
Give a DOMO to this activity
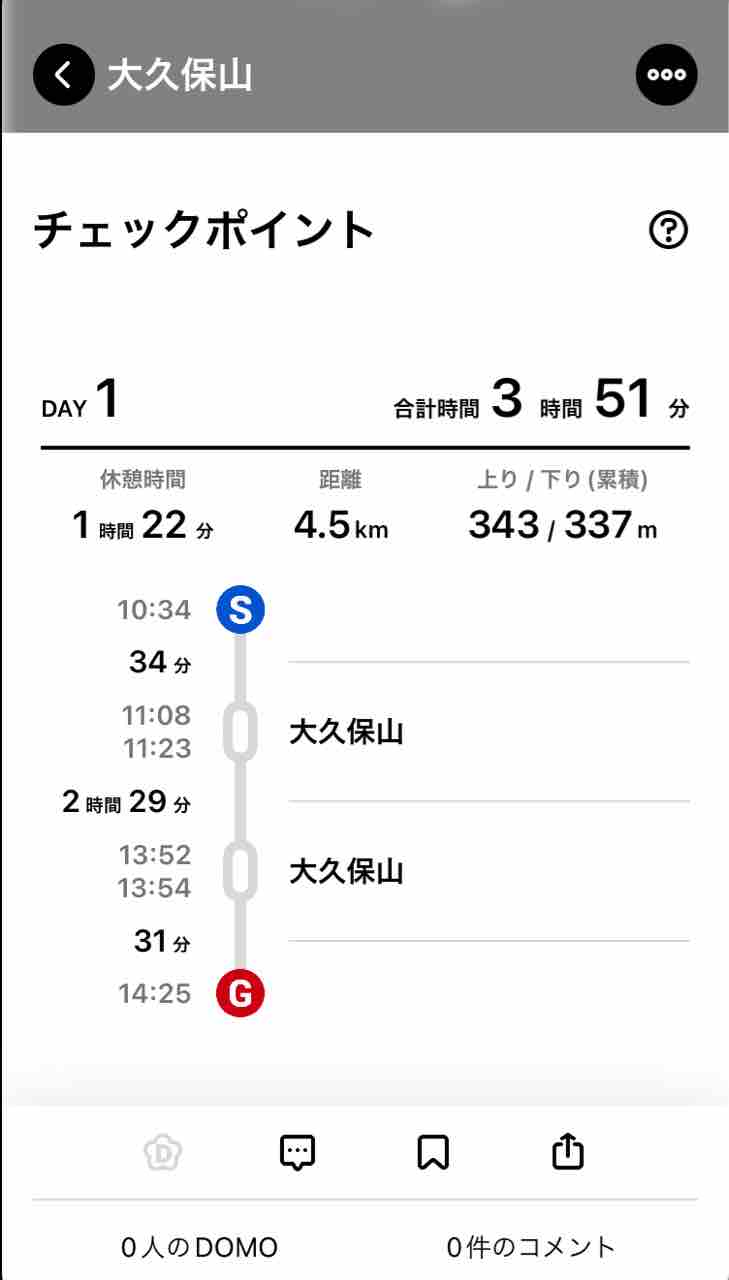162,1153
